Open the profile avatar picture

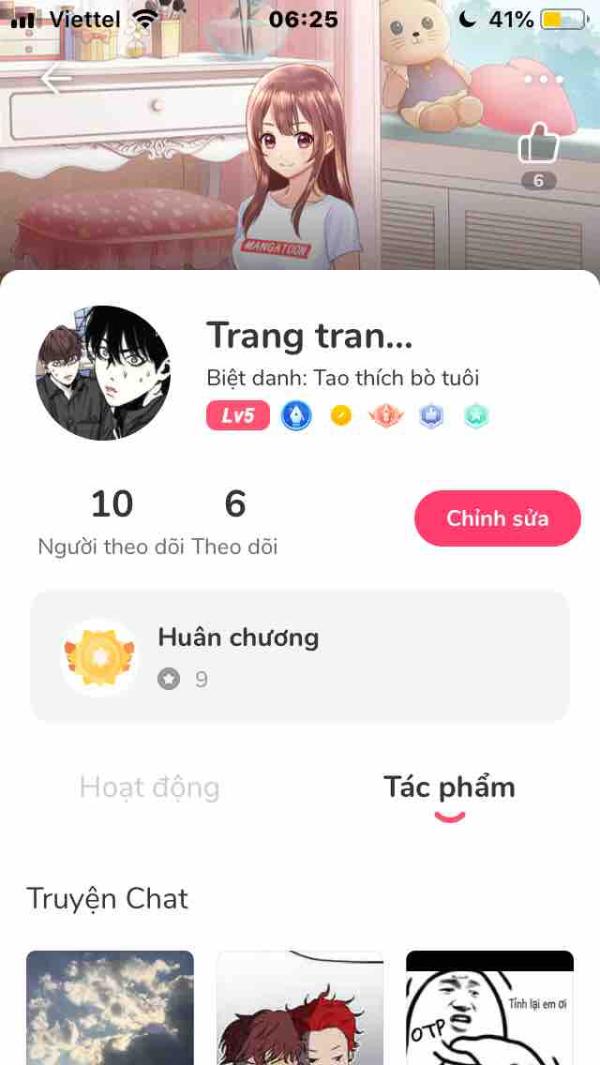pos(103,373)
